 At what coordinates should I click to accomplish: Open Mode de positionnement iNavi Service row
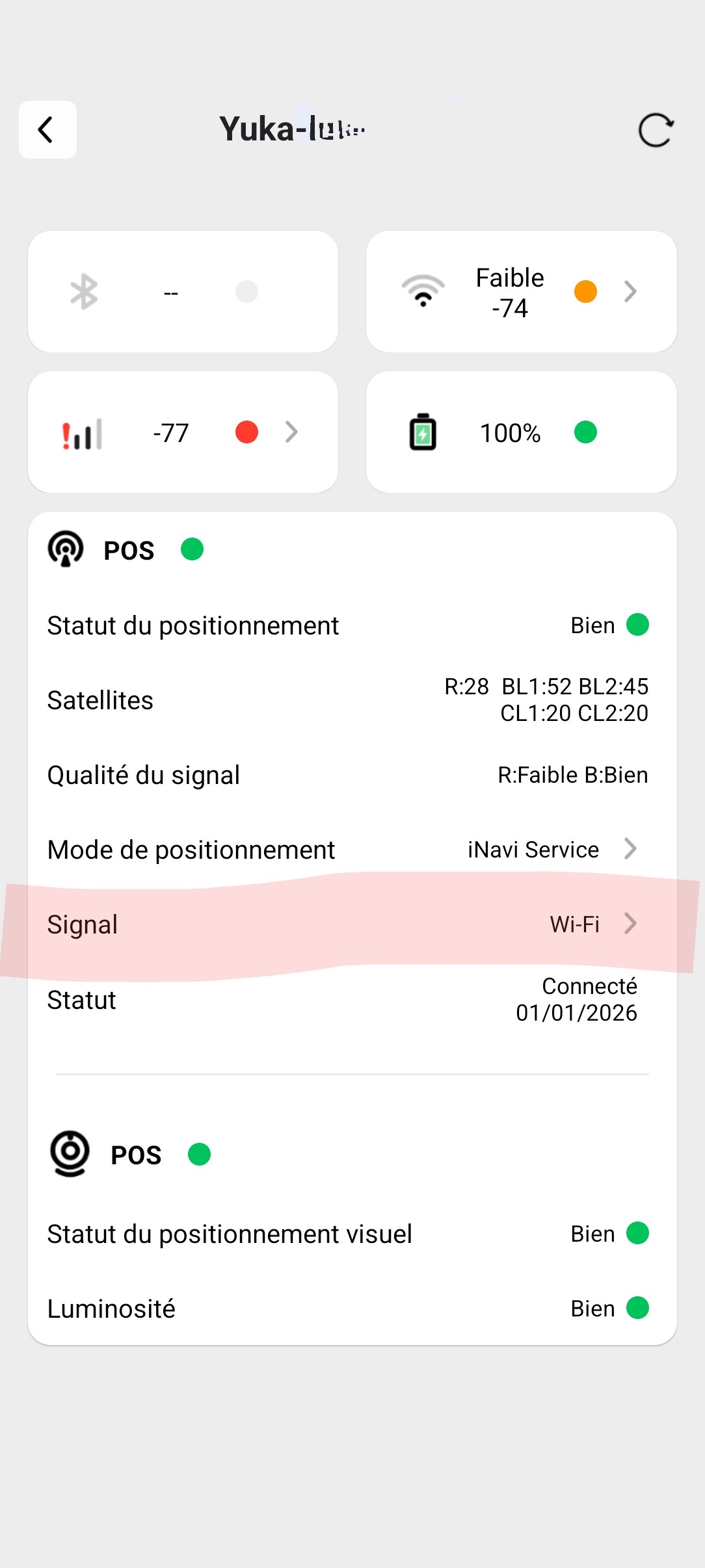(x=352, y=850)
